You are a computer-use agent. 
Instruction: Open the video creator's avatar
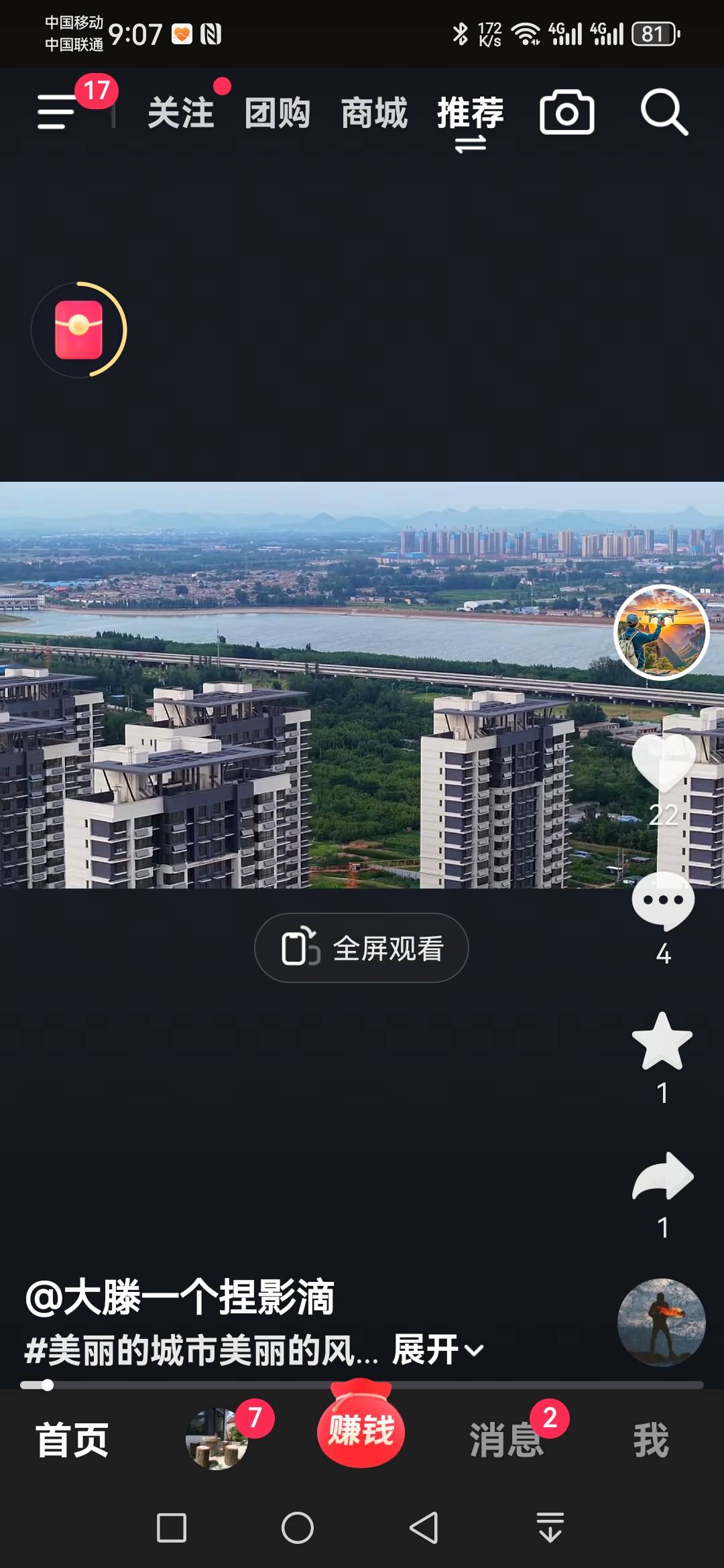662,633
